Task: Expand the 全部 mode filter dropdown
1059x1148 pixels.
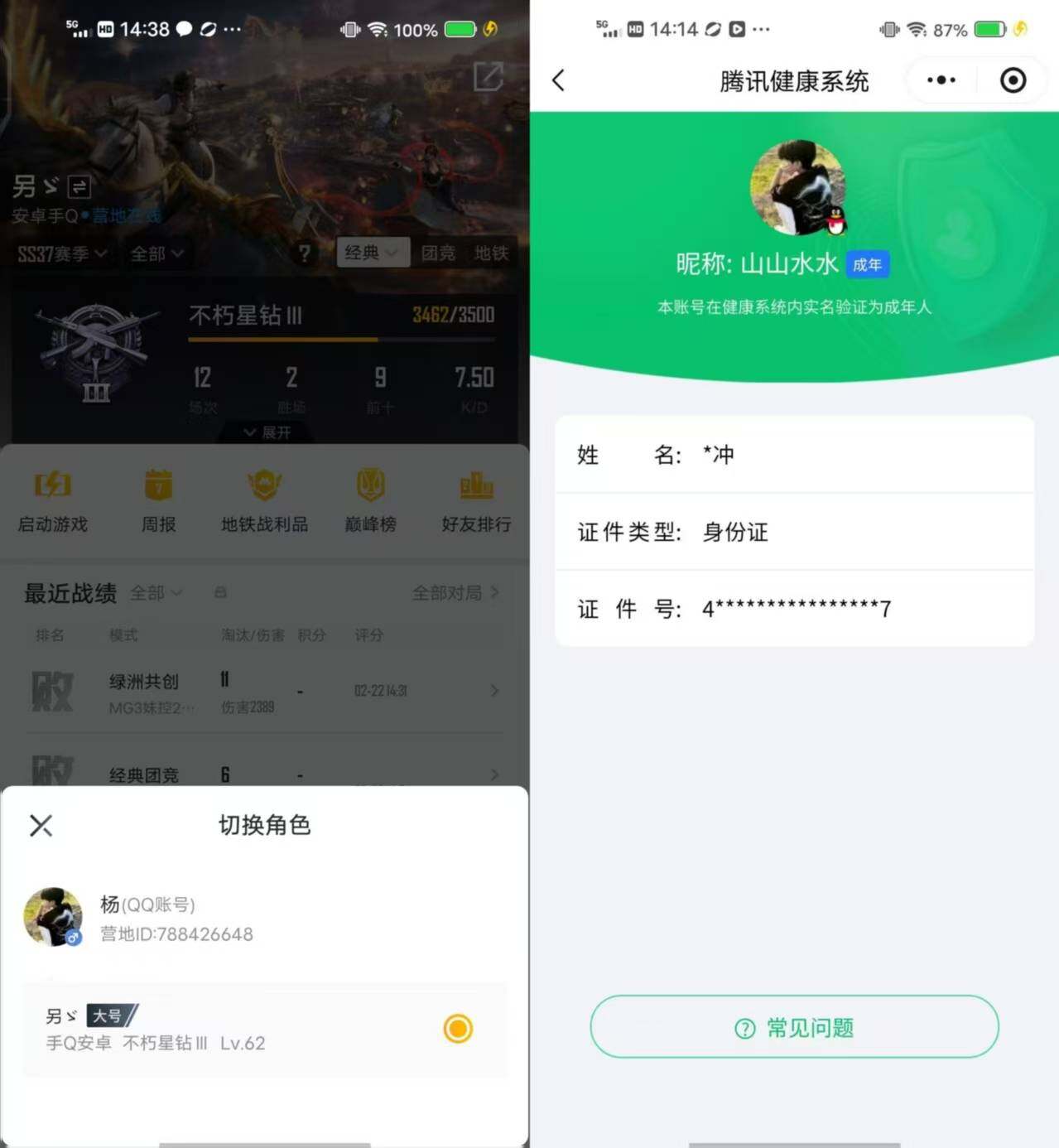Action: tap(157, 254)
